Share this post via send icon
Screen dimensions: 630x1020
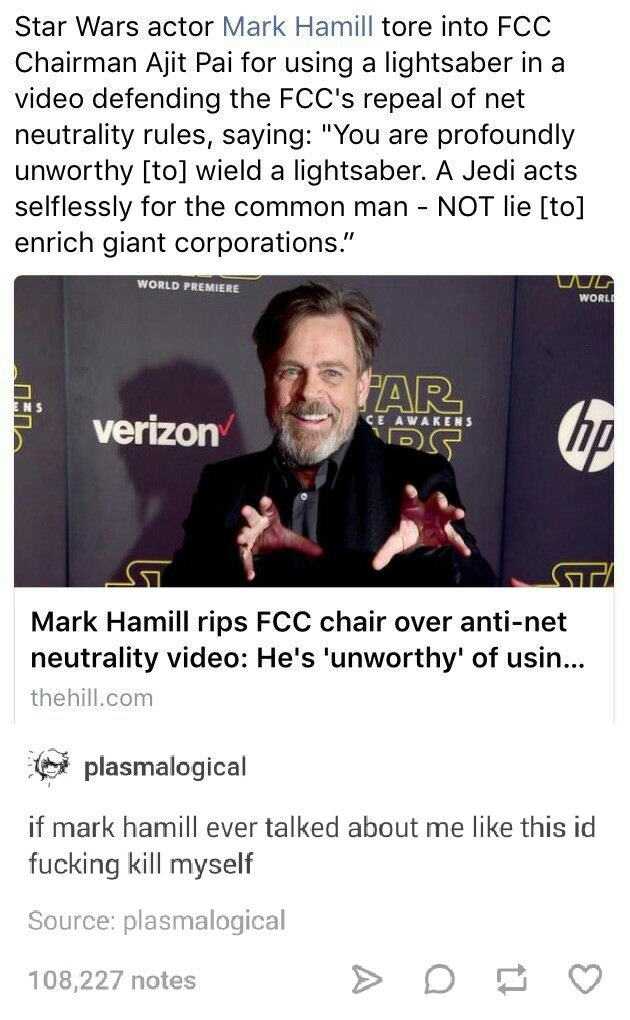pyautogui.click(x=368, y=981)
